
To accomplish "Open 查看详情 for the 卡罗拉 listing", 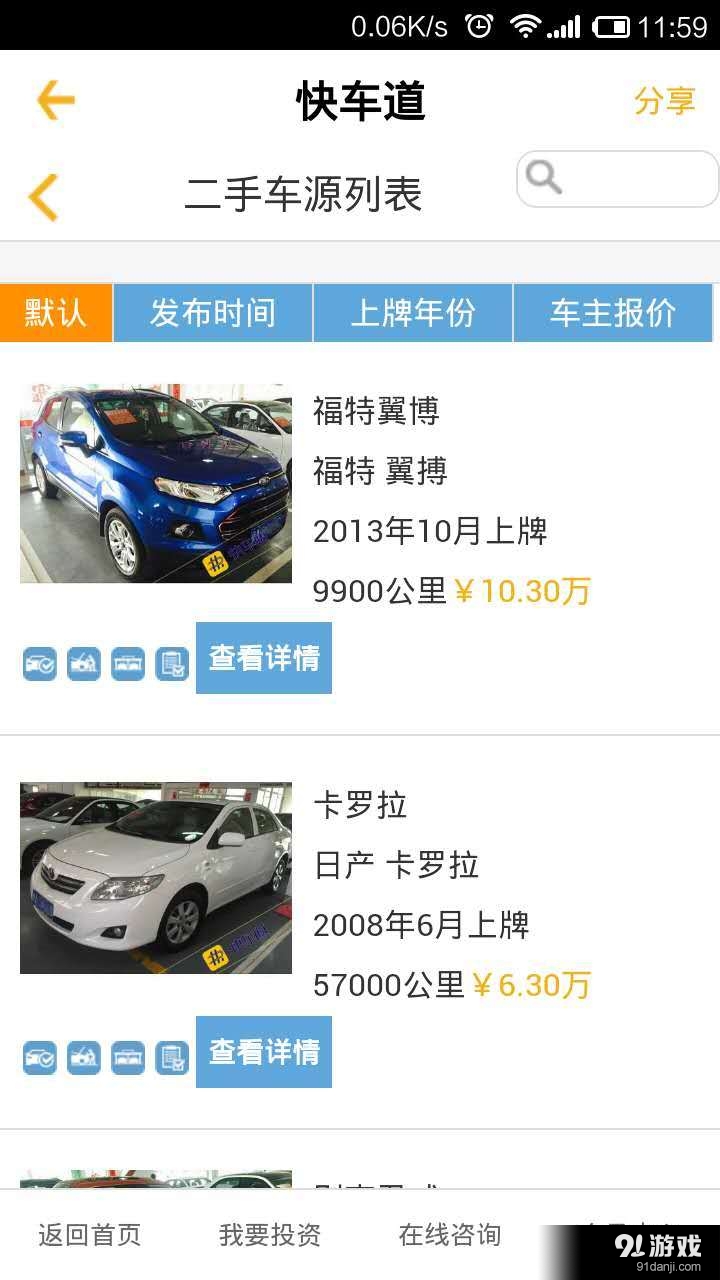I will (263, 1051).
